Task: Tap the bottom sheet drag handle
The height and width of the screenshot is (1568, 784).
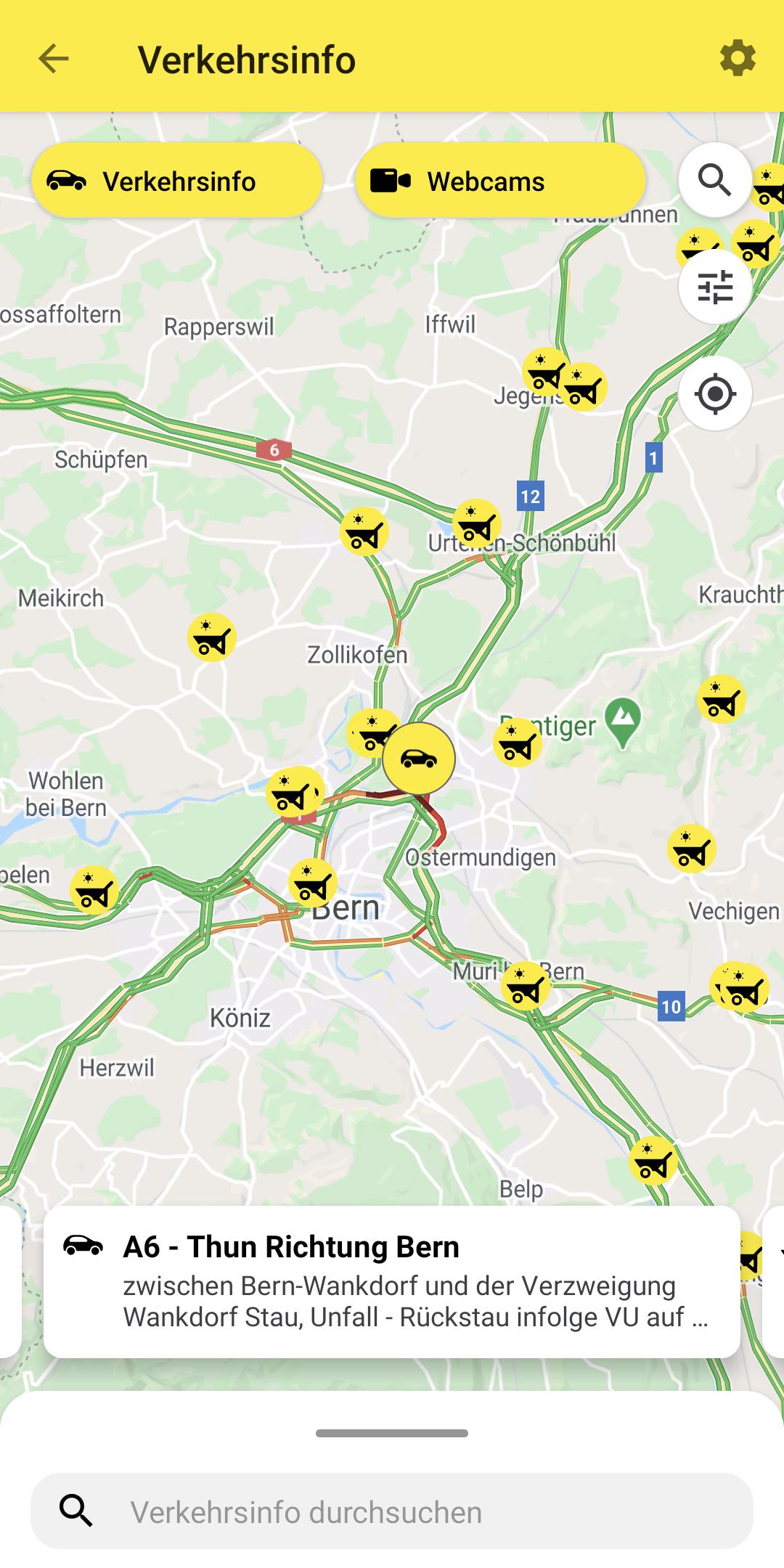Action: pos(392,1433)
